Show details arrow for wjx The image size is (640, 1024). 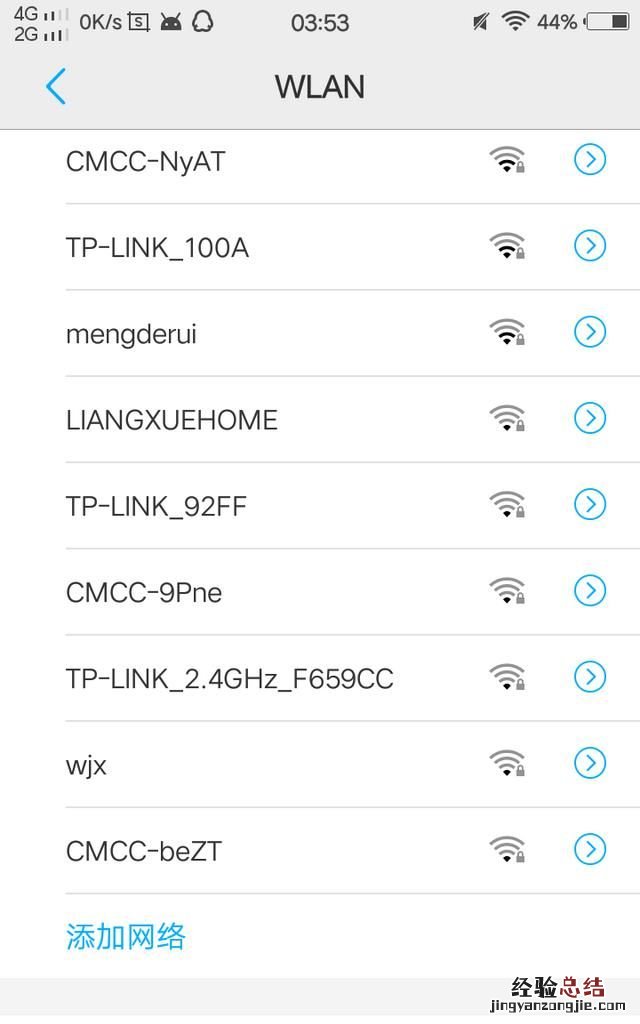tap(590, 763)
